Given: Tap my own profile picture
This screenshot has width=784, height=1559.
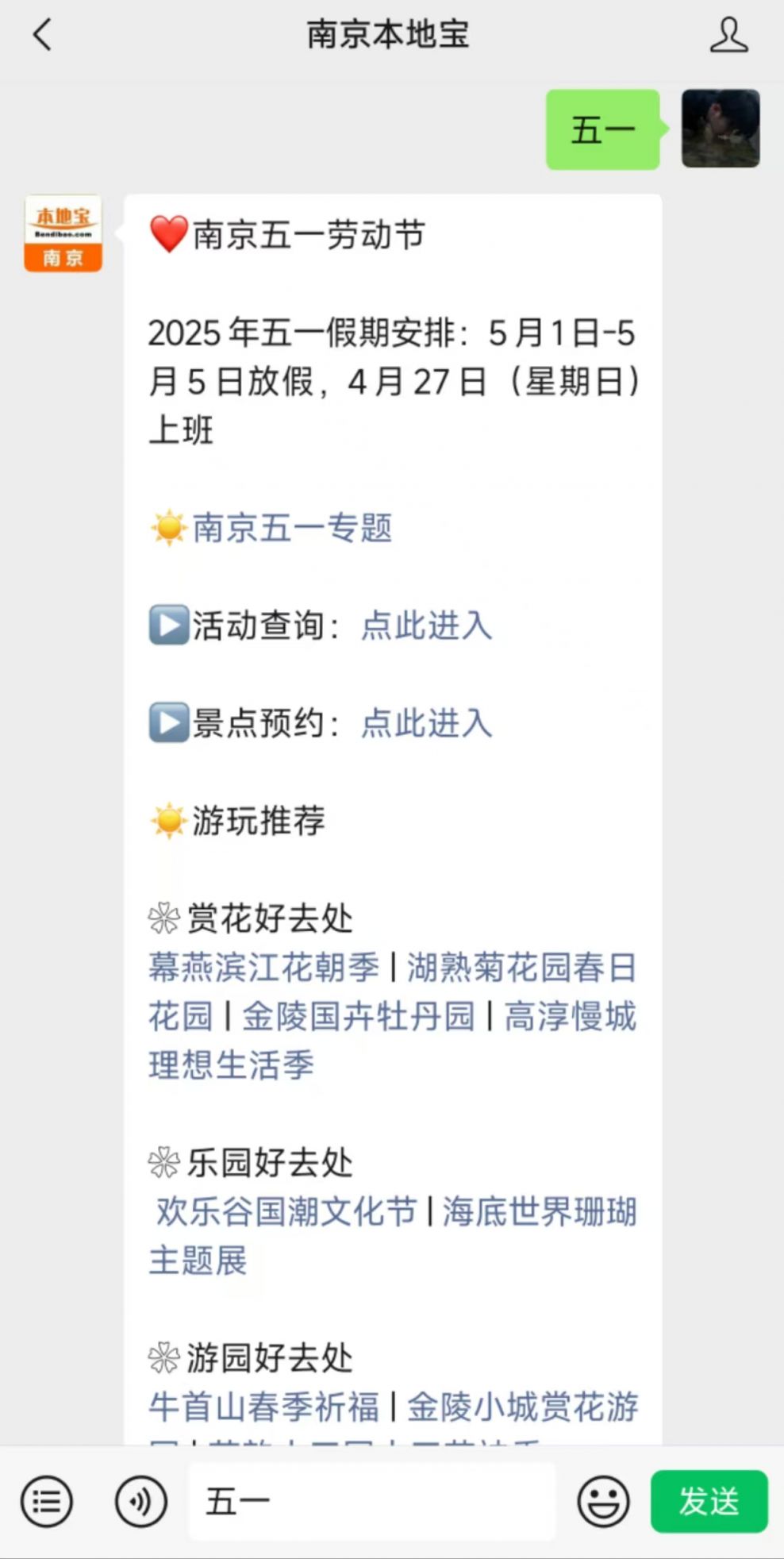Looking at the screenshot, I should coord(721,129).
